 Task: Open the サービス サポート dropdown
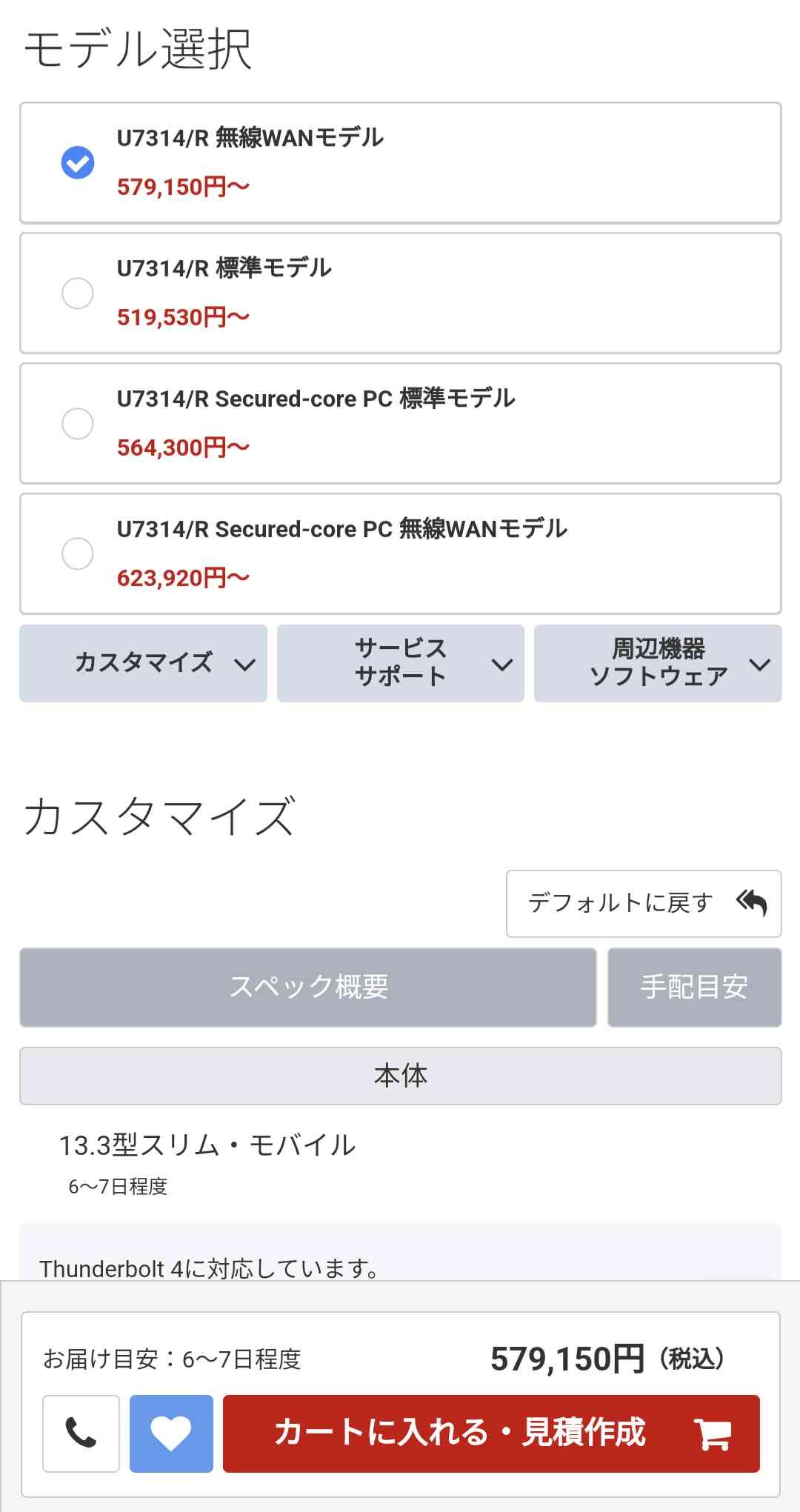[400, 663]
